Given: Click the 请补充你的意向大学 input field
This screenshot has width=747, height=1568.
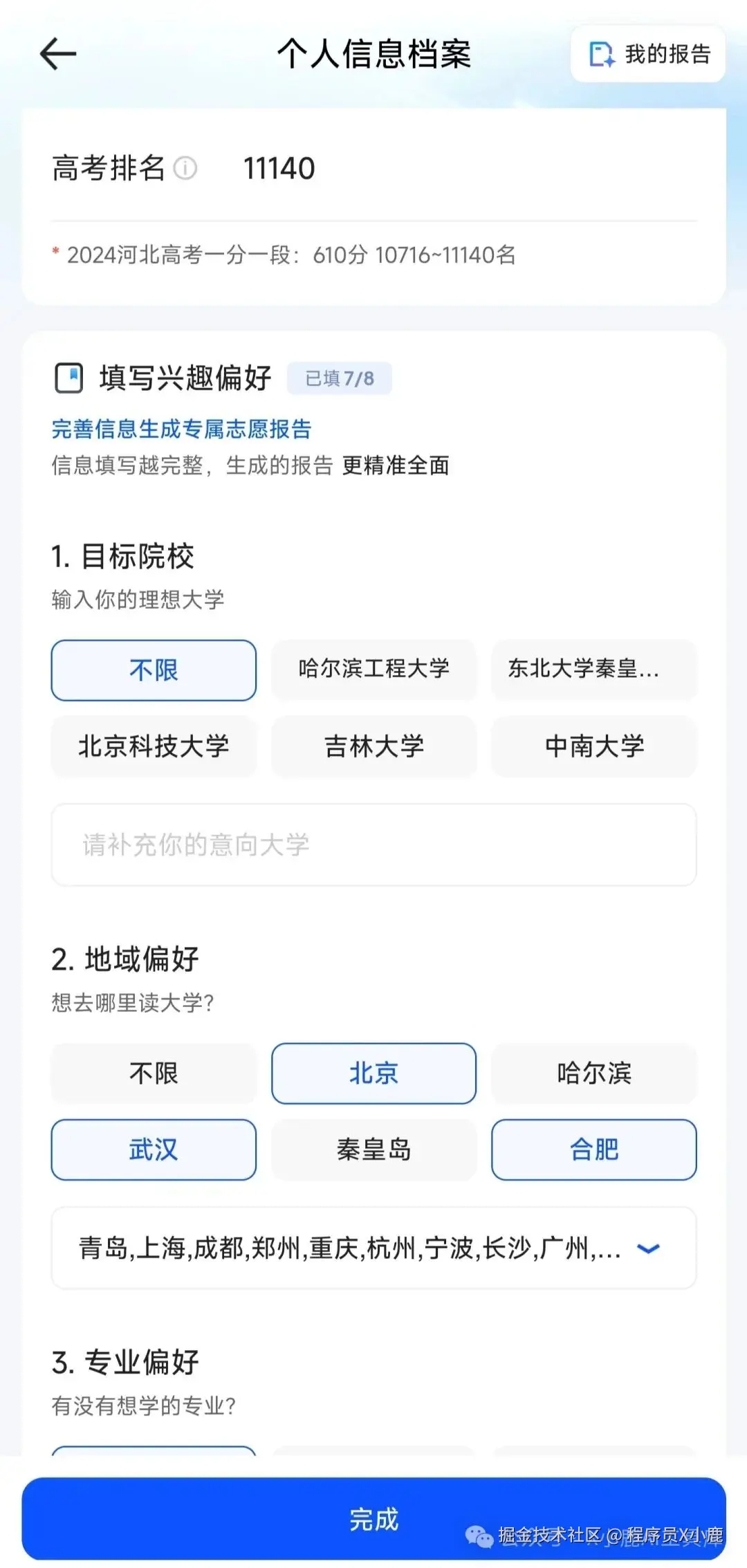Looking at the screenshot, I should coord(373,845).
